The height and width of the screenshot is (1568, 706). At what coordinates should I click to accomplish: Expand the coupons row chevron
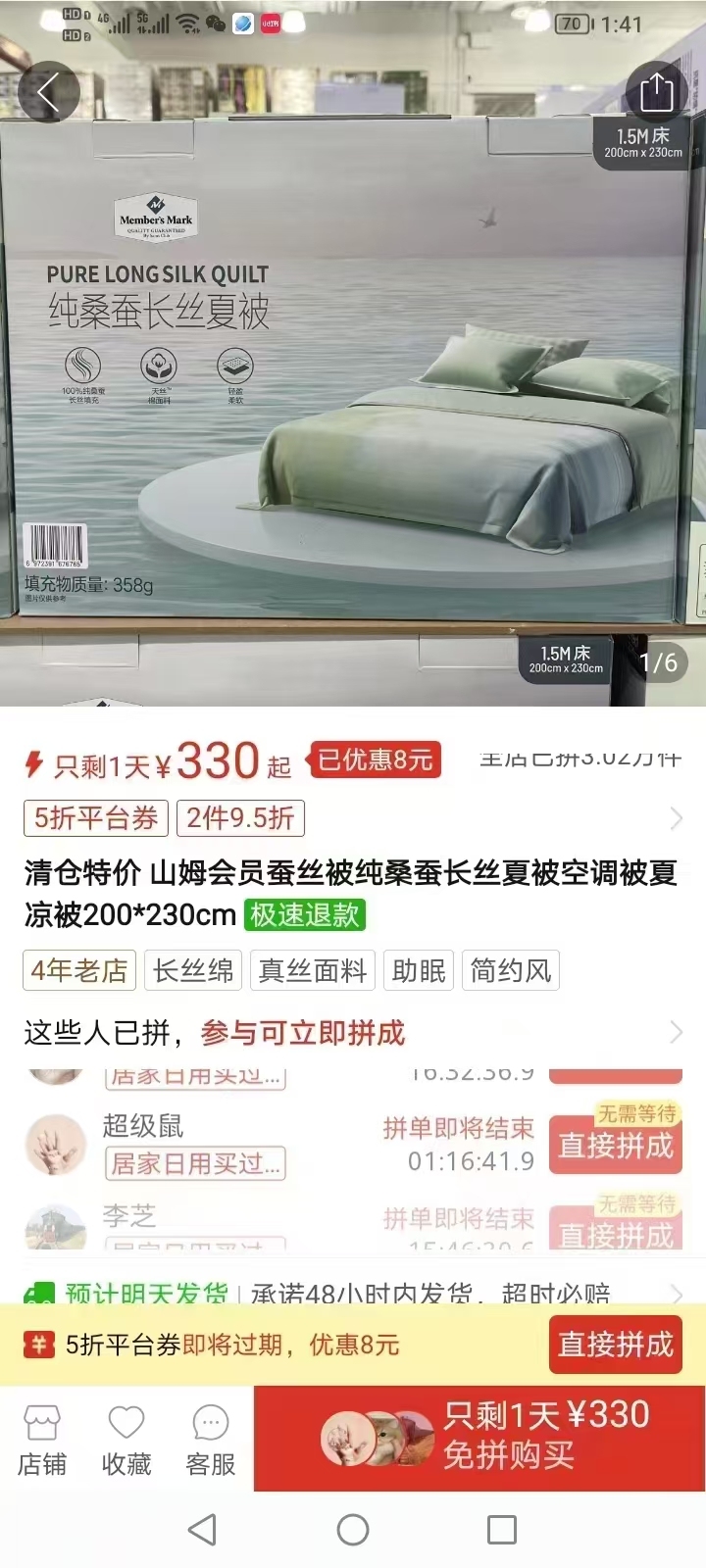point(676,818)
